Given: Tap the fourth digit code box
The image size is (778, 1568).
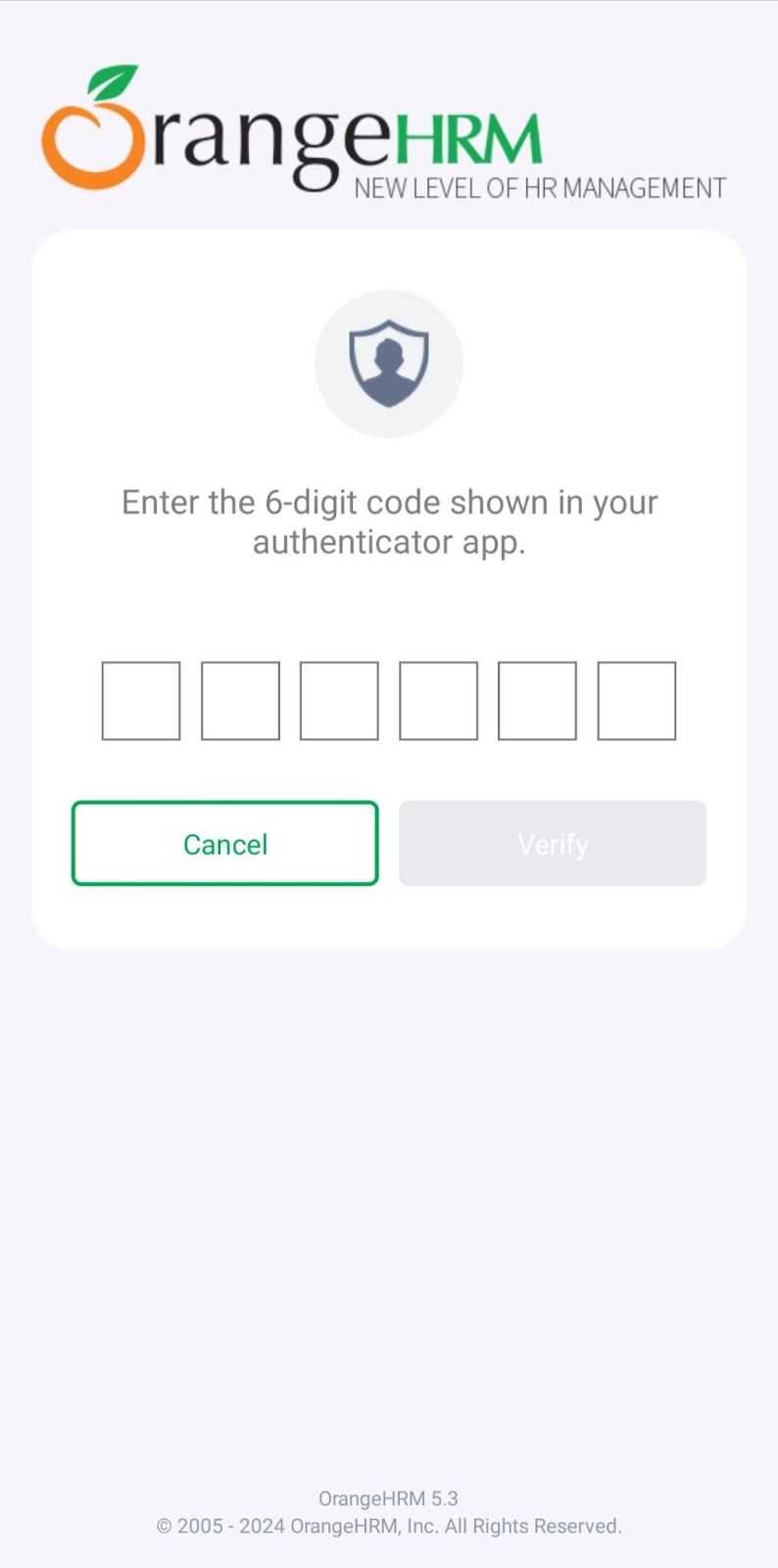Looking at the screenshot, I should coord(438,701).
